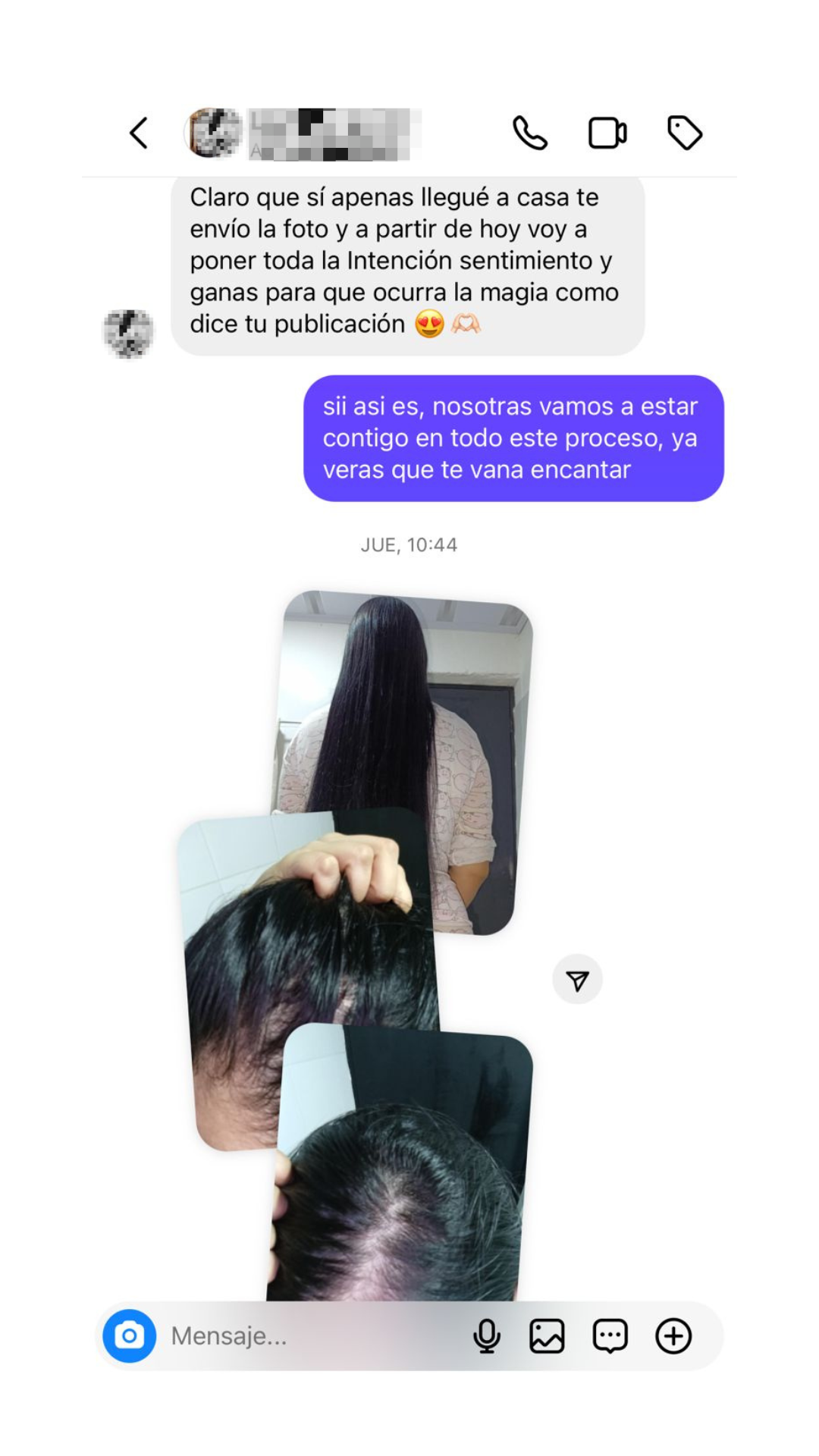Tap sender's avatar beside the grey message

click(x=128, y=334)
